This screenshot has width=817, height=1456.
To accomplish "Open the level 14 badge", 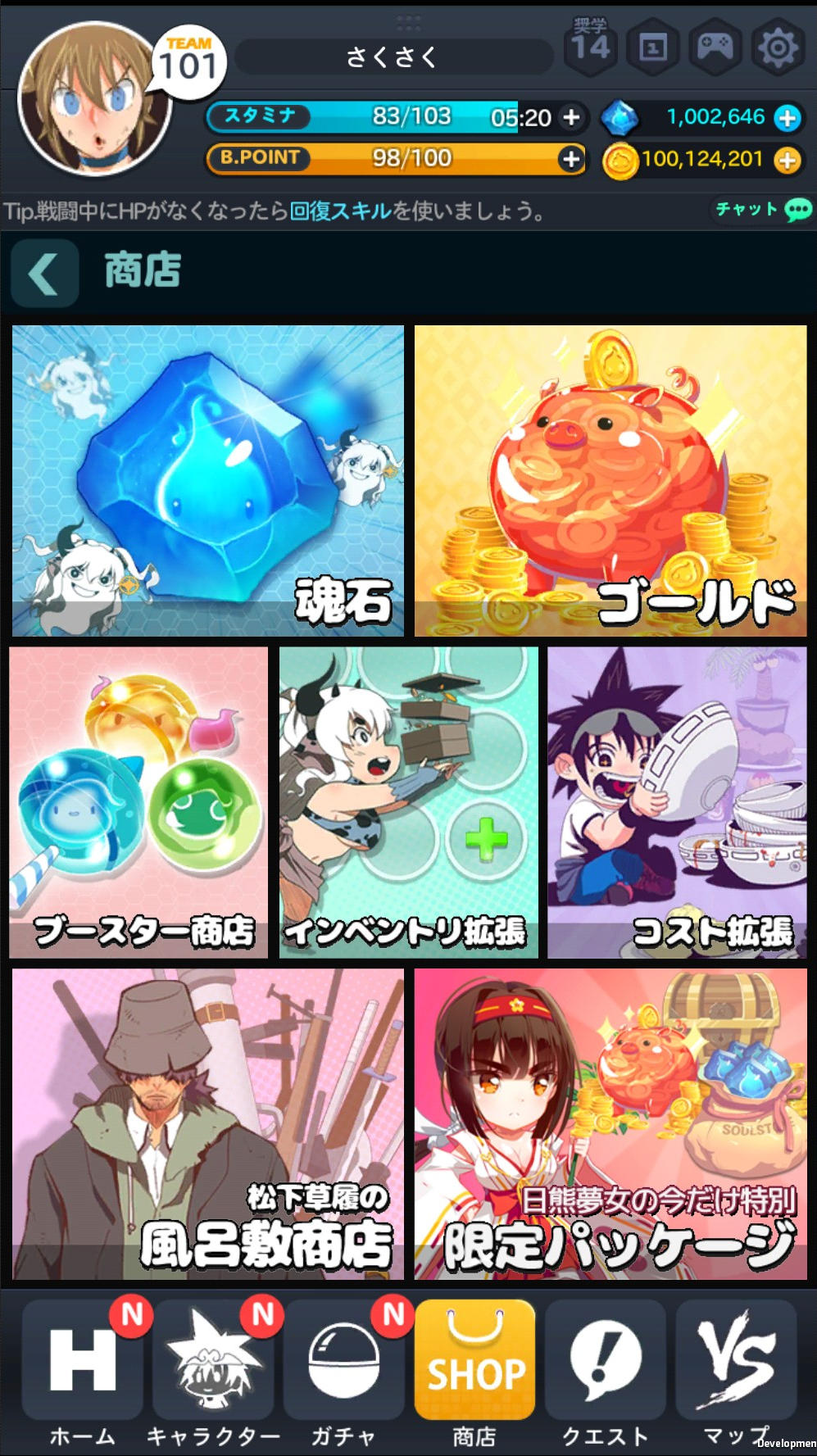I will [x=591, y=48].
